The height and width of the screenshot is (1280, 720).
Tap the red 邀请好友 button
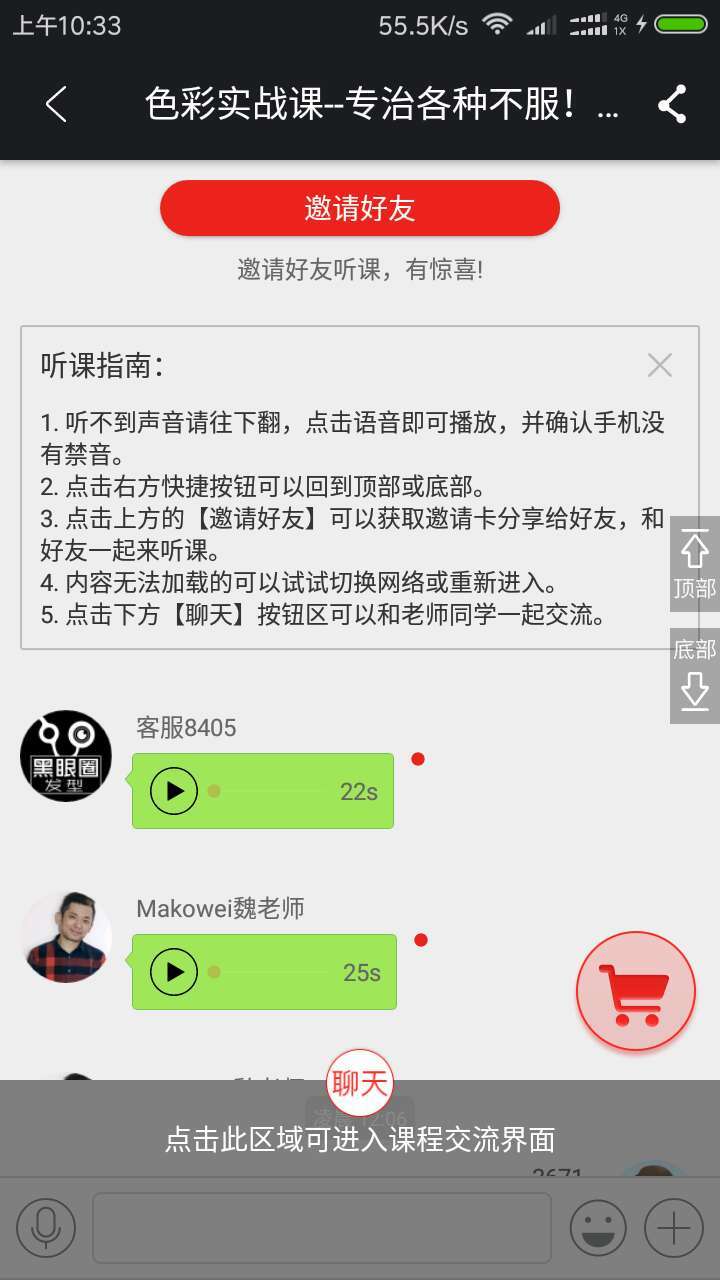[360, 208]
